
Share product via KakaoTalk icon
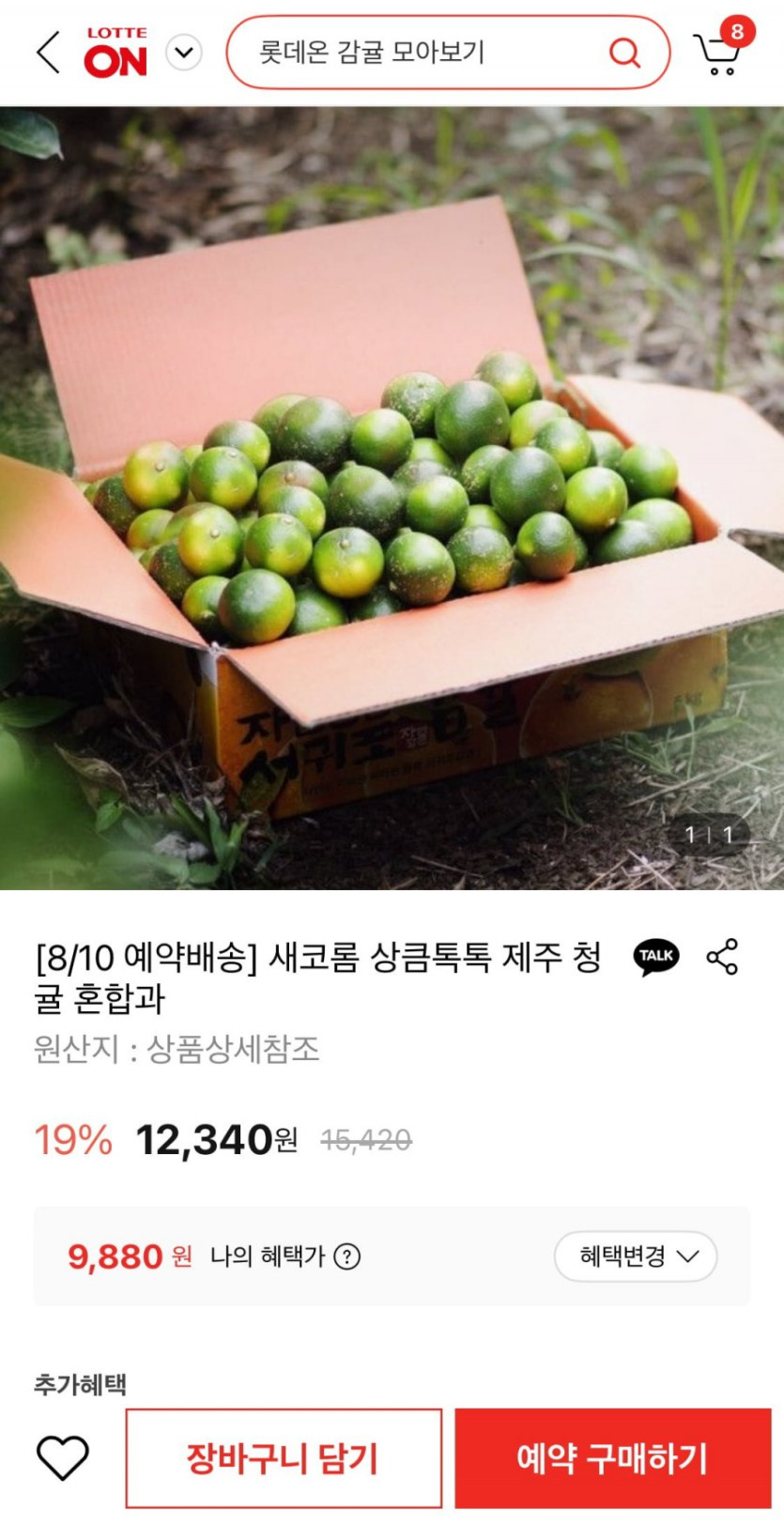[655, 957]
